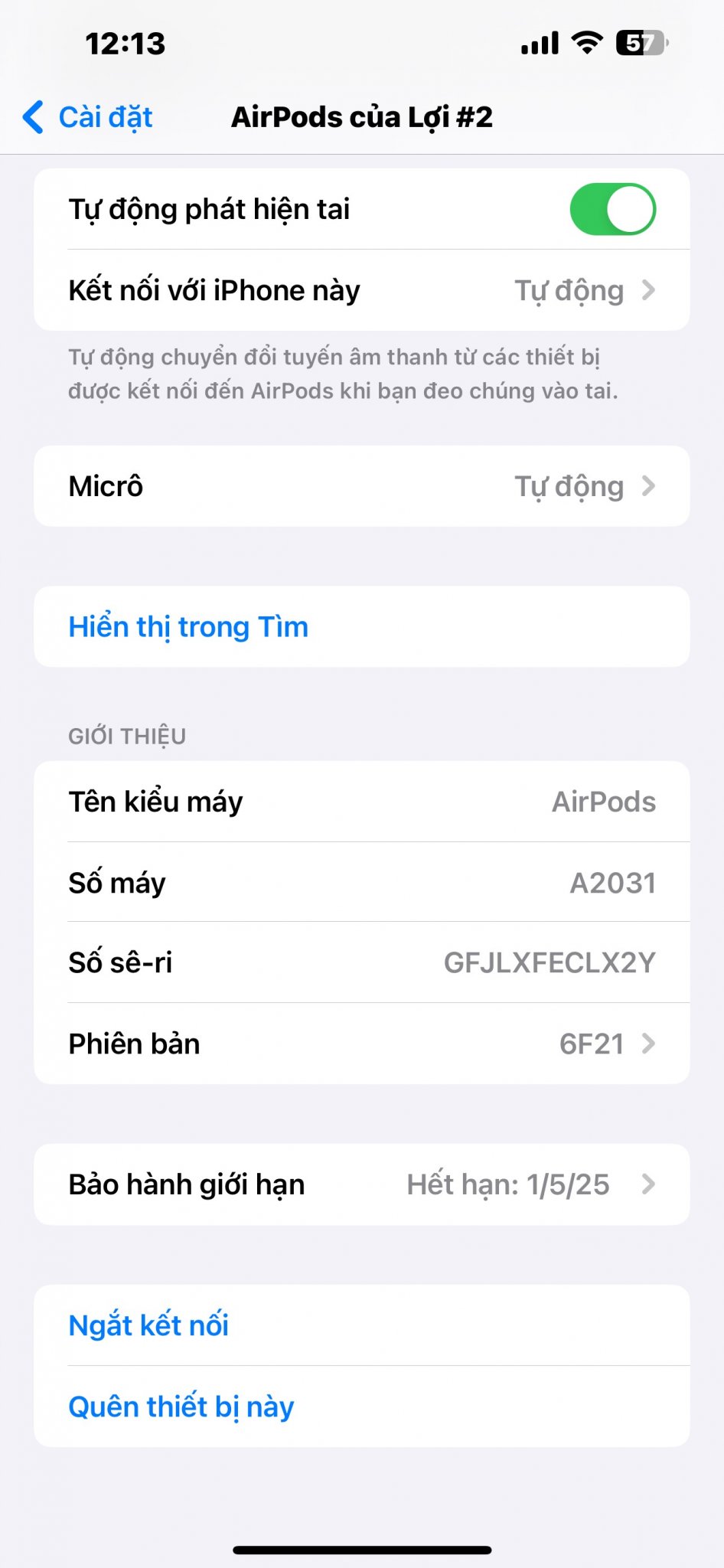Tap Hiển thị trong Tìm
Viewport: 724px width, 1568px height.
(188, 627)
